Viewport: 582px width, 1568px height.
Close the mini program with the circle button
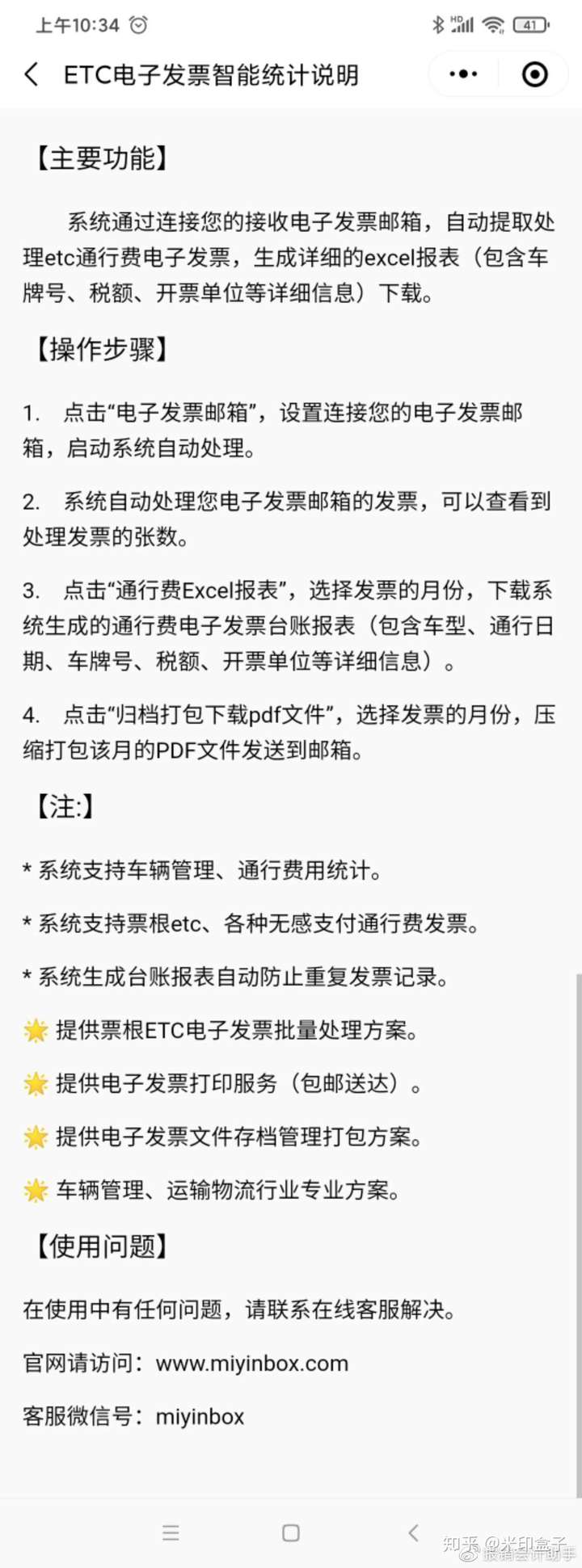tap(534, 74)
